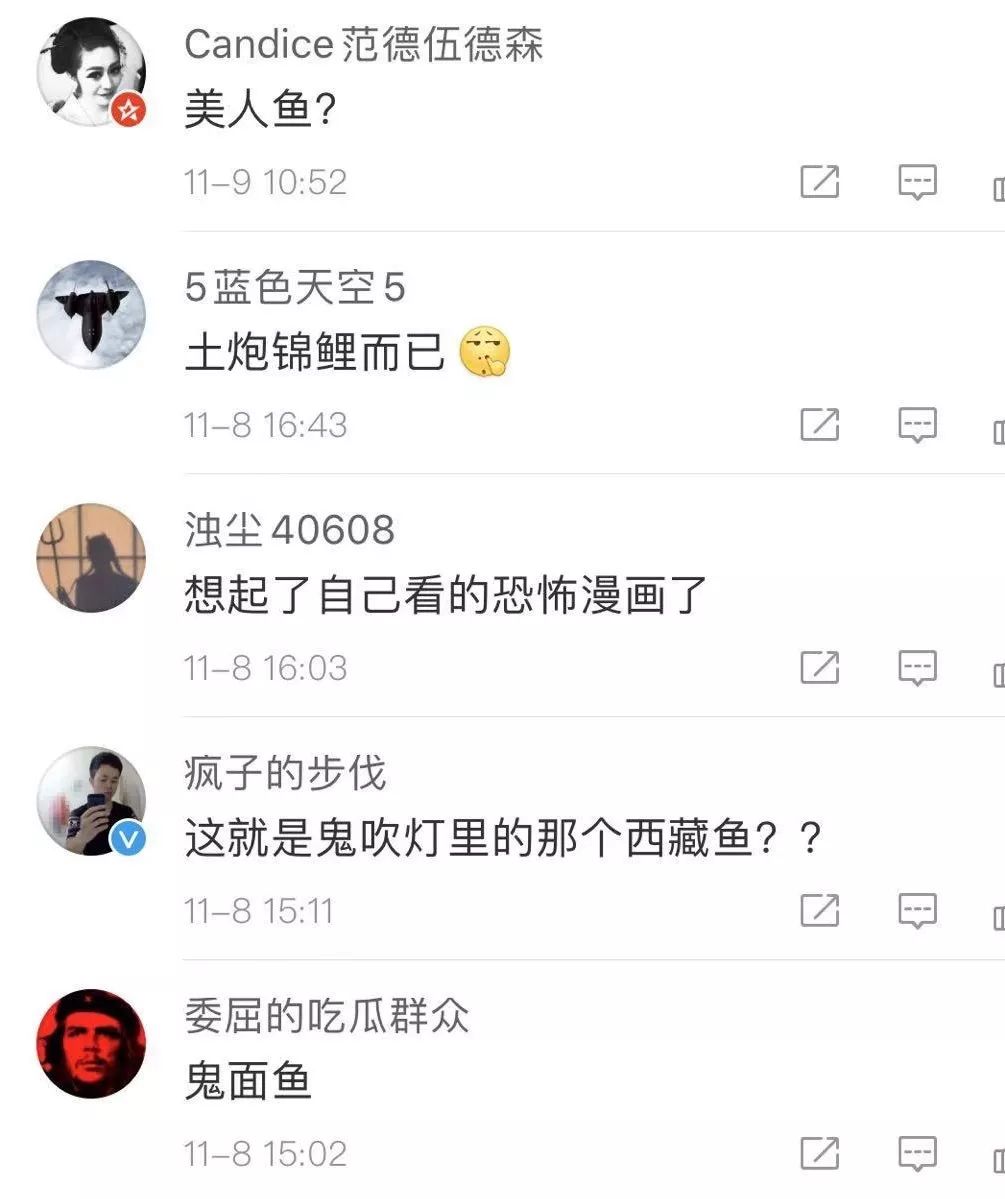
Task: Open 疯子的步伐's verified profile avatar
Action: tap(91, 801)
